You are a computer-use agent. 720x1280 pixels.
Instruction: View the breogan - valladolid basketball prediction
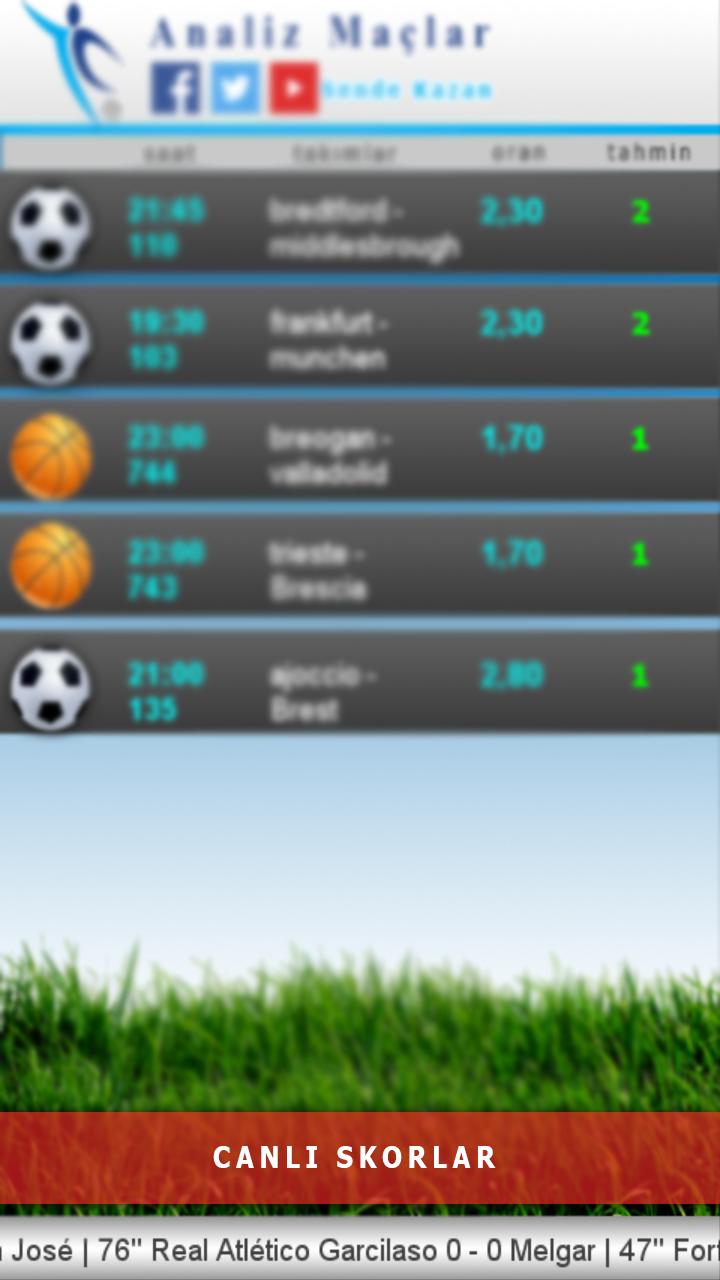point(360,452)
